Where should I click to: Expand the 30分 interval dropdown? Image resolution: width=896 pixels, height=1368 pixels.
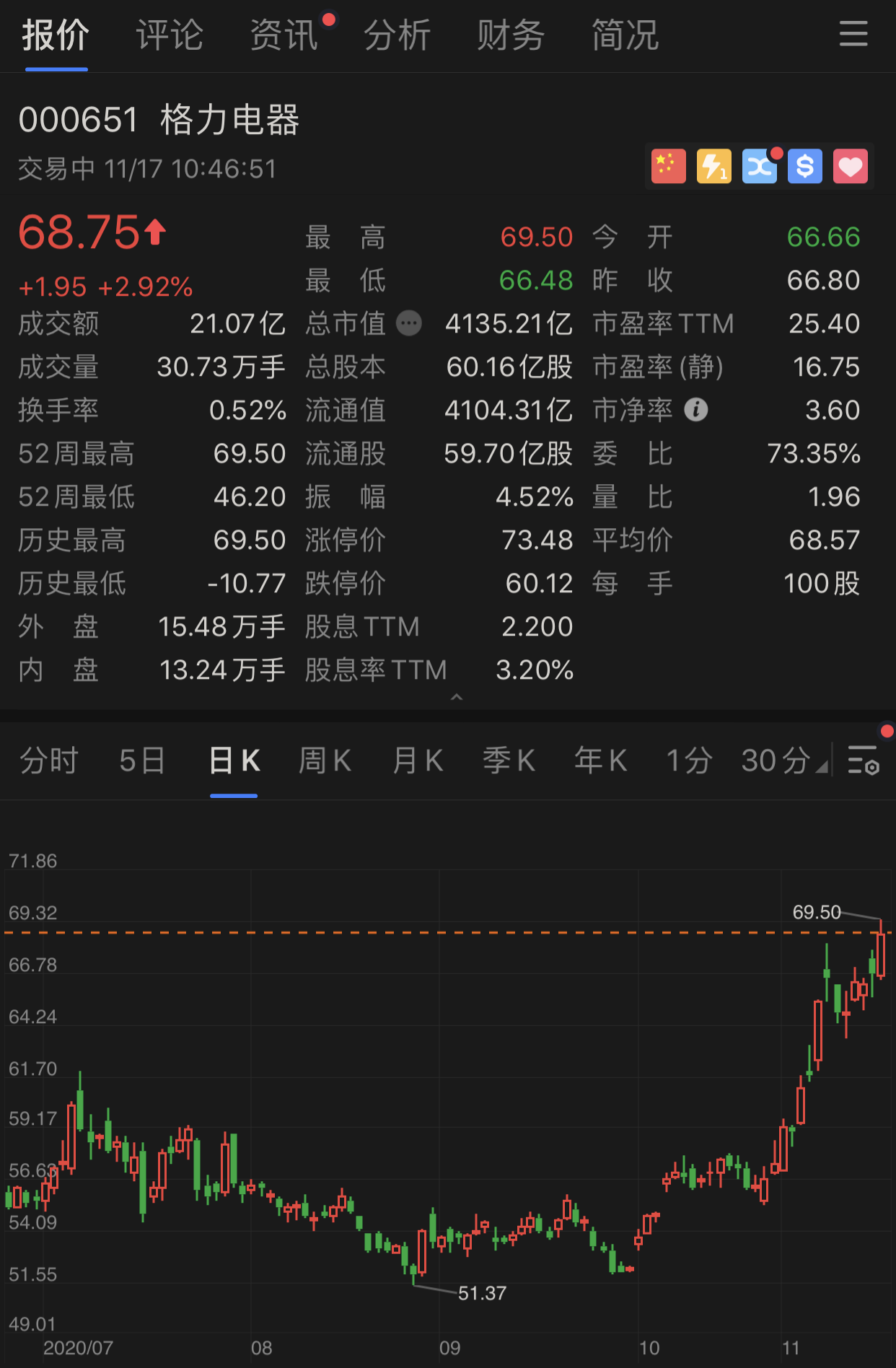pos(784,760)
